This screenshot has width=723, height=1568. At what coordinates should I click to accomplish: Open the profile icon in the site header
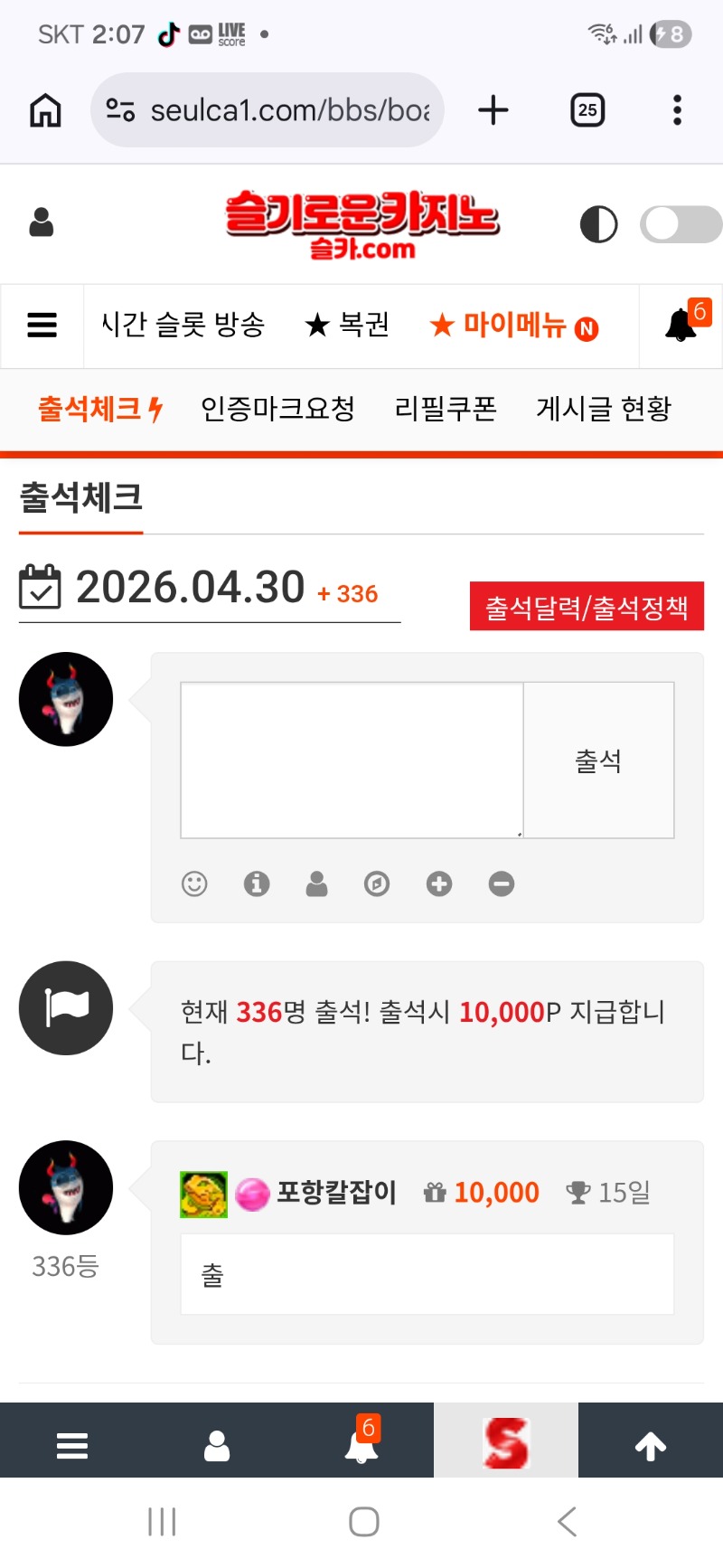42,222
